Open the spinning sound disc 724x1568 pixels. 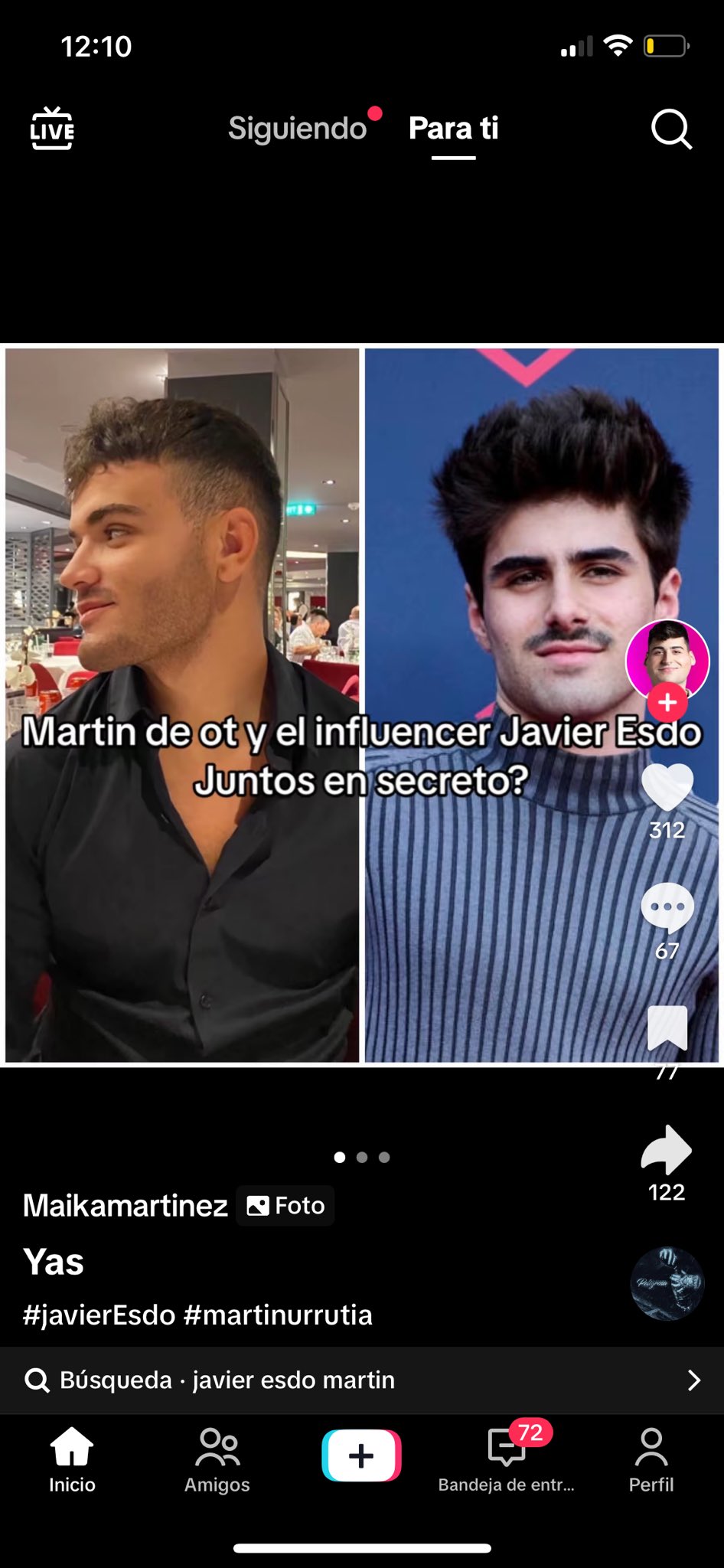667,1284
